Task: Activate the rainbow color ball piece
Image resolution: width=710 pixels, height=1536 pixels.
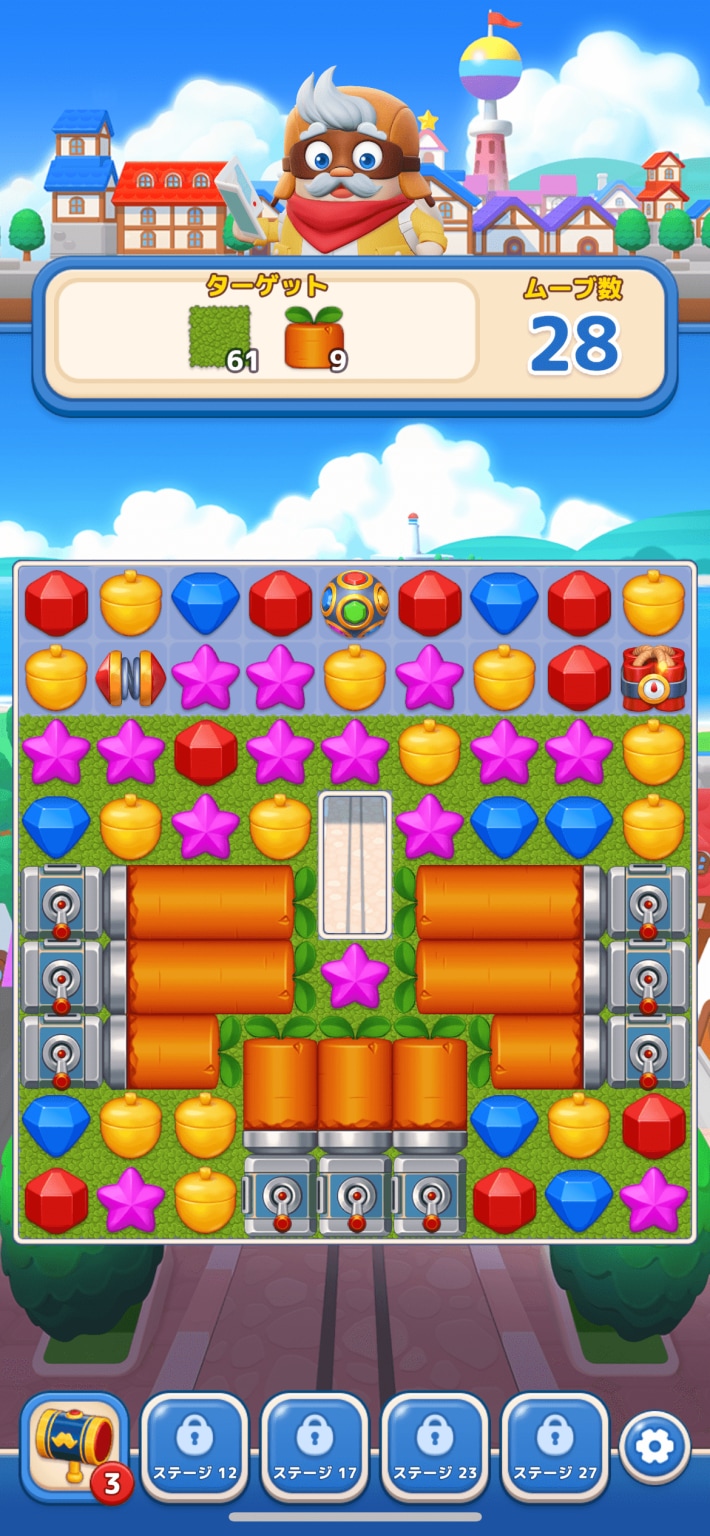Action: tap(355, 603)
